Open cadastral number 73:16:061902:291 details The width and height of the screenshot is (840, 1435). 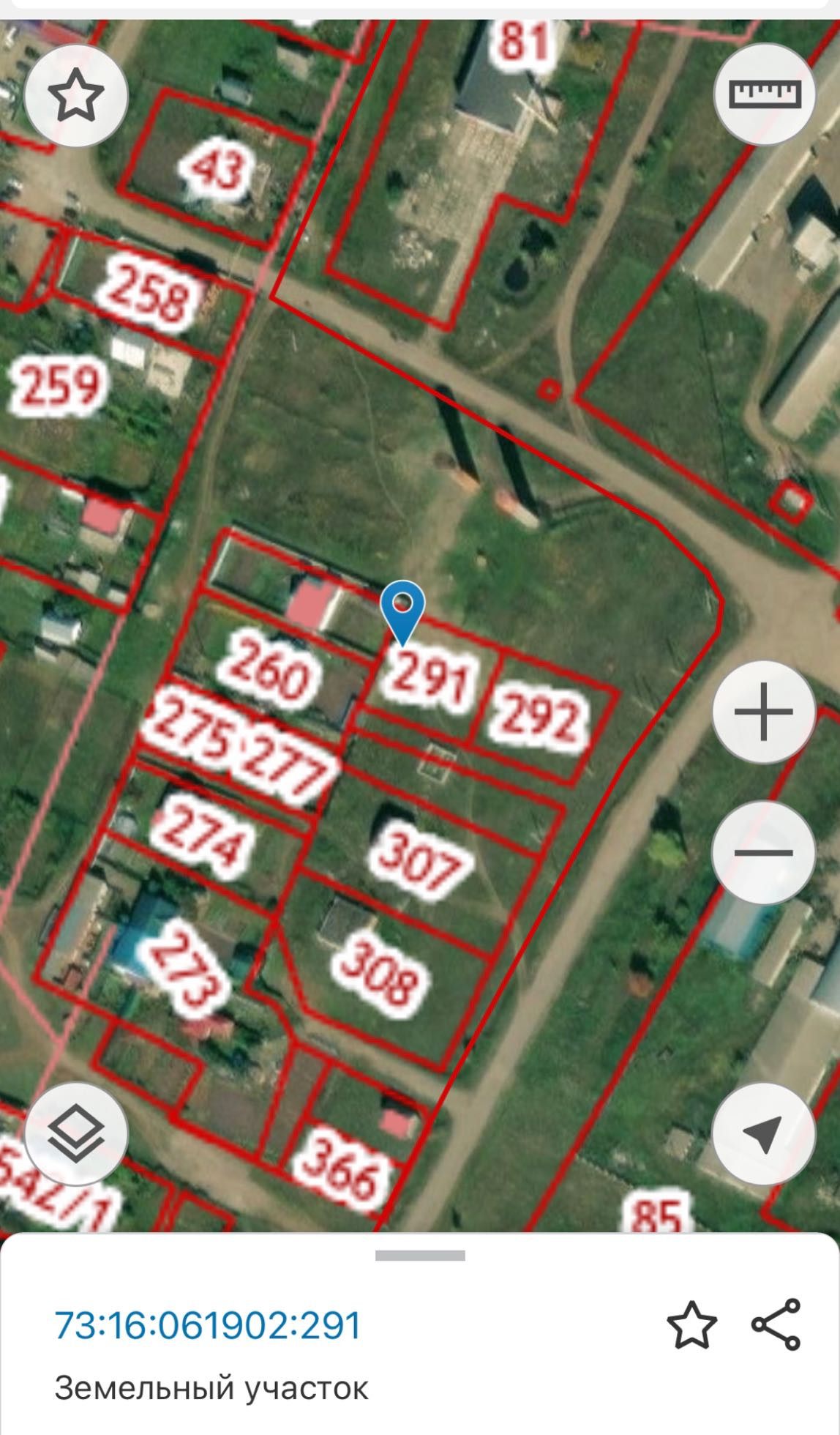point(208,1325)
